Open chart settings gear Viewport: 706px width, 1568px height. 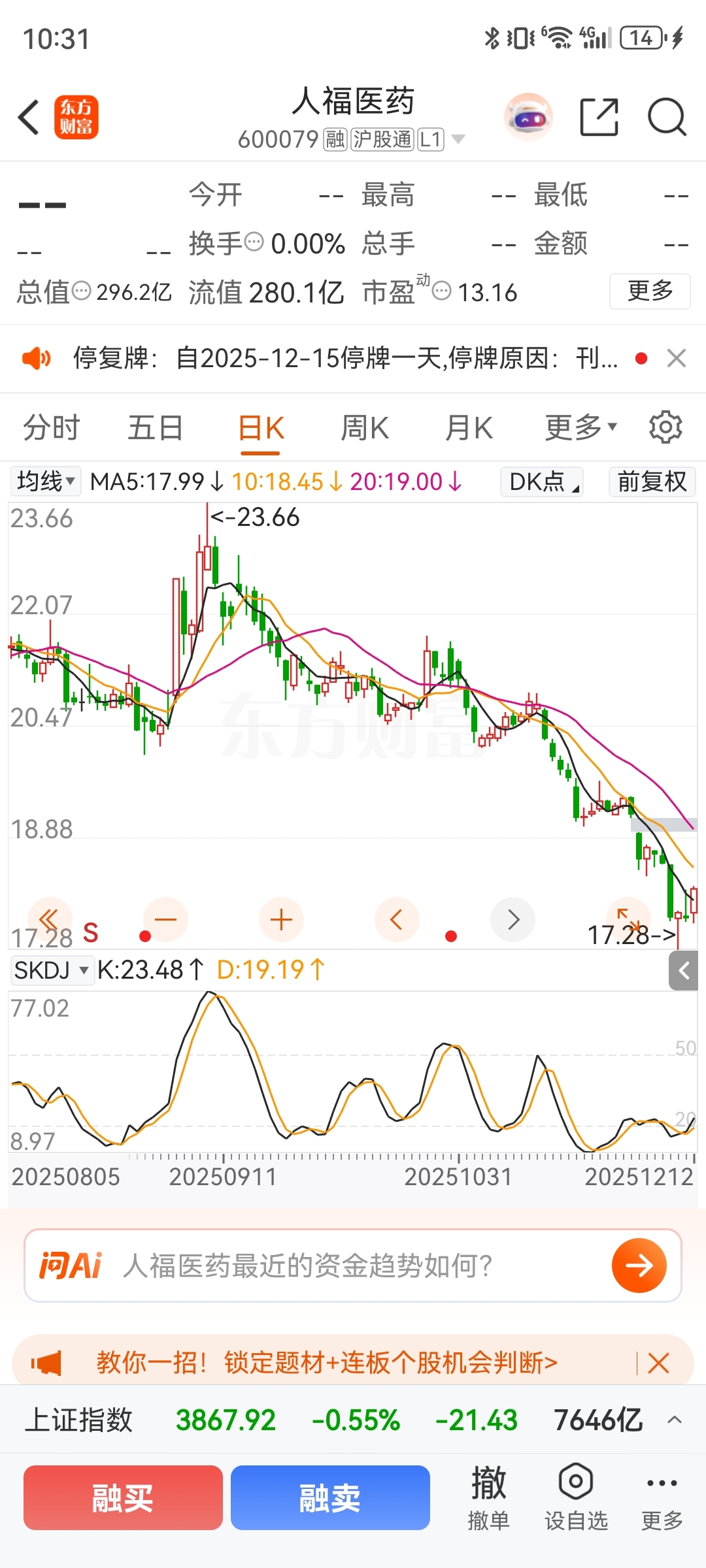pyautogui.click(x=665, y=427)
